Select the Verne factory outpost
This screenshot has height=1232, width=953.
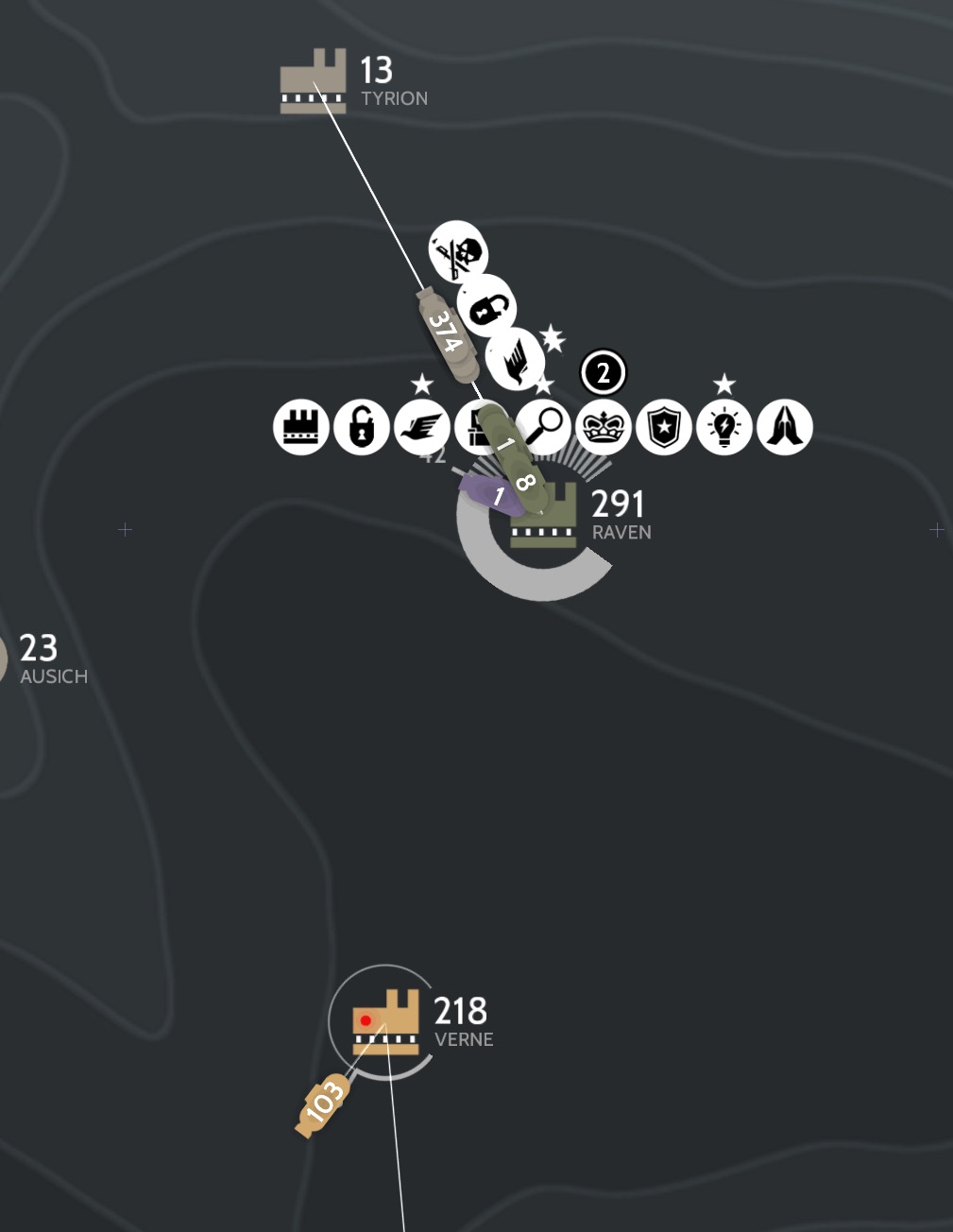(385, 1022)
